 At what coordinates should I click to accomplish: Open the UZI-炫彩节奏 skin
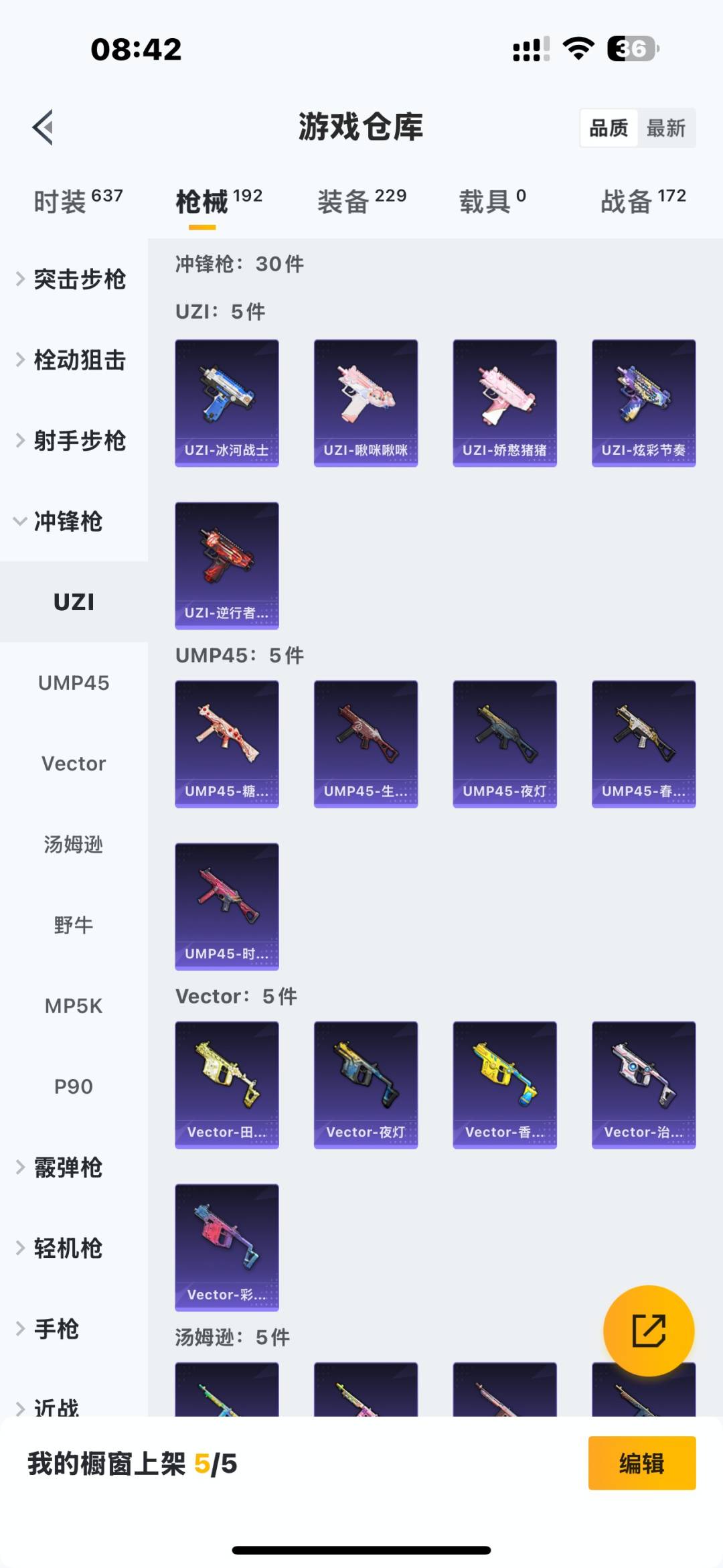643,403
